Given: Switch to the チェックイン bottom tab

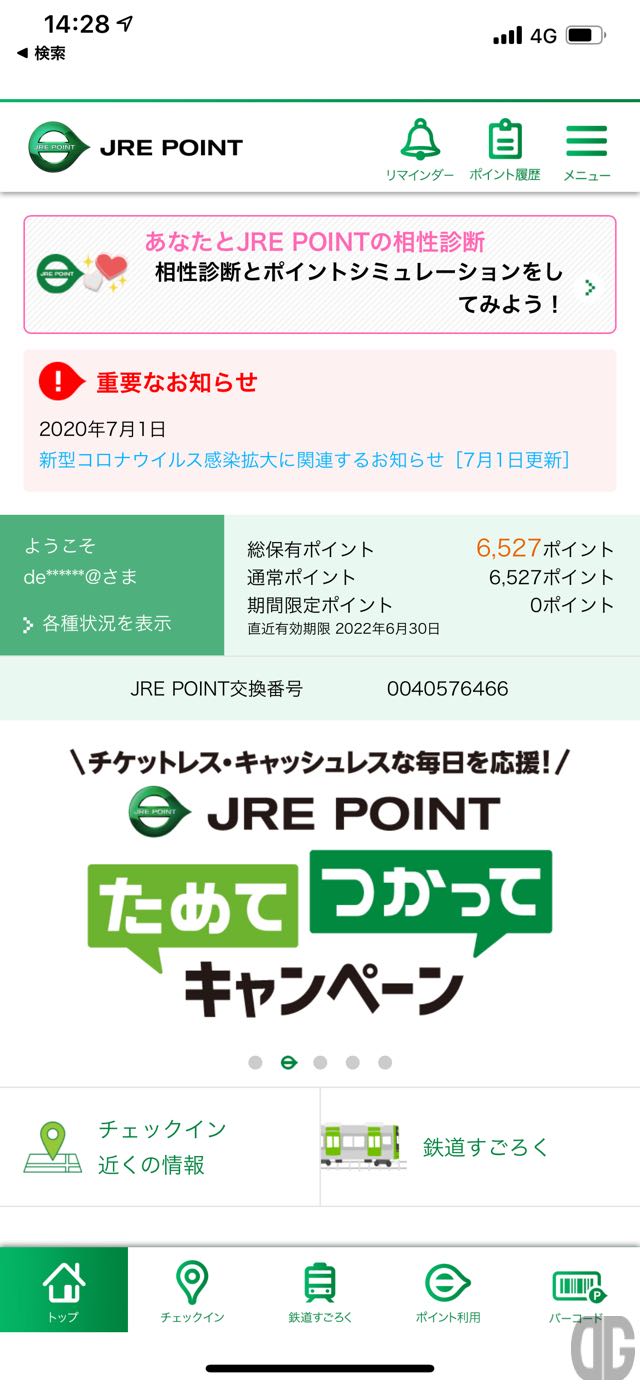Looking at the screenshot, I should 192,1290.
